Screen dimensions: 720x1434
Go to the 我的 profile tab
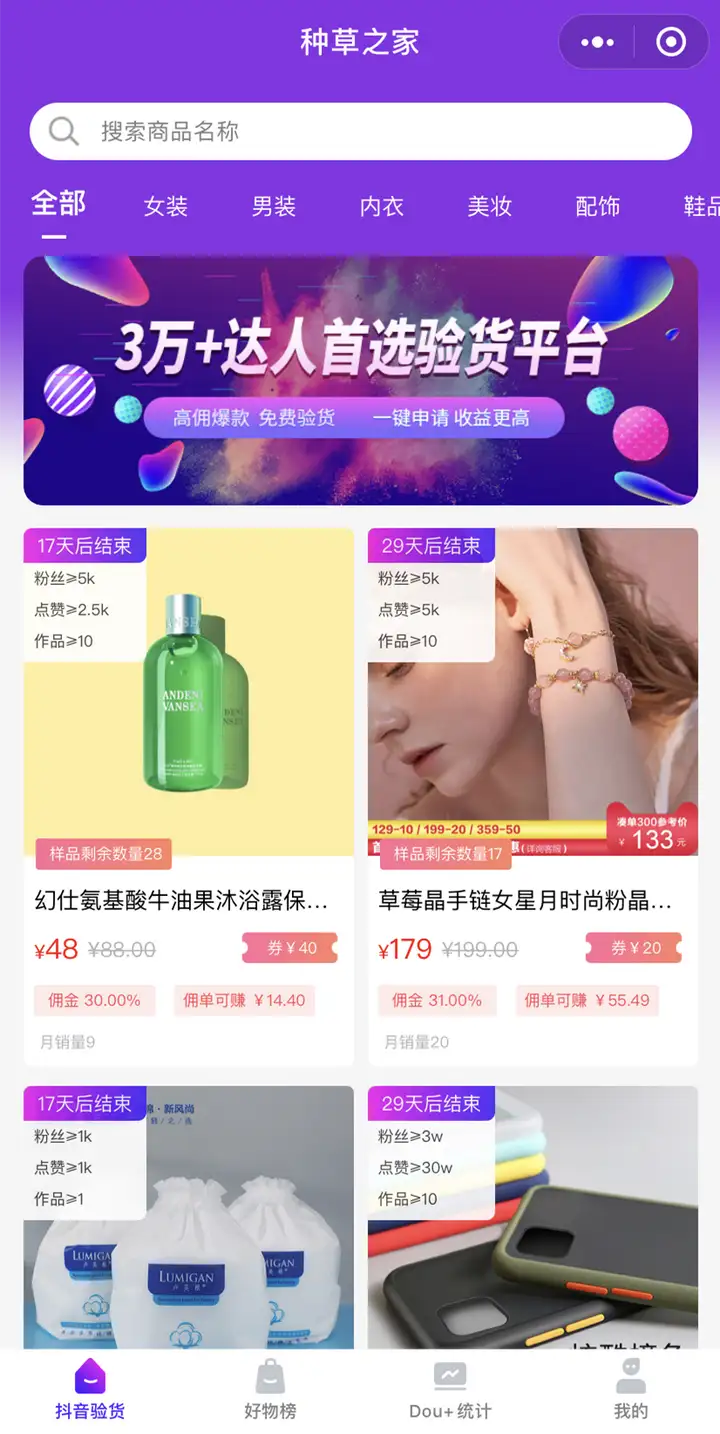click(630, 1390)
